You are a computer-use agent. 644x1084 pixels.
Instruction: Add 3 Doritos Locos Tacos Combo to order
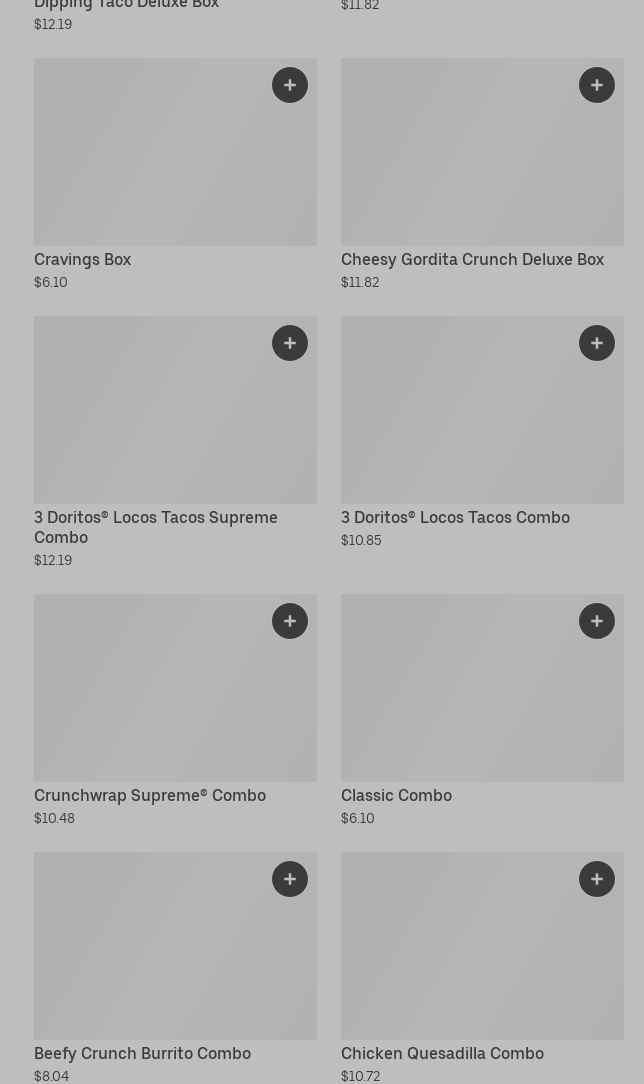(x=597, y=343)
